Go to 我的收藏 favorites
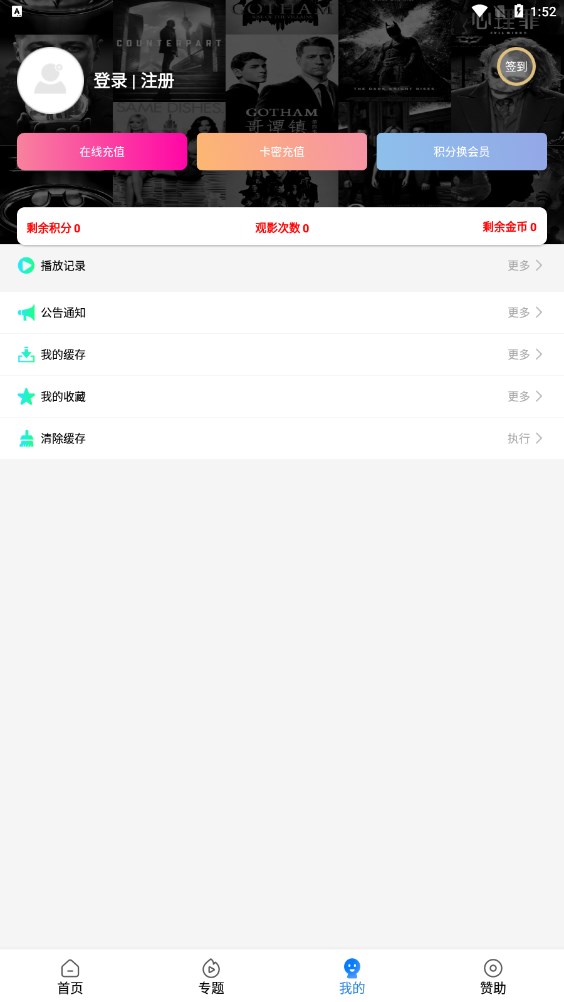Screen dimensions: 564x1002 pyautogui.click(x=282, y=397)
